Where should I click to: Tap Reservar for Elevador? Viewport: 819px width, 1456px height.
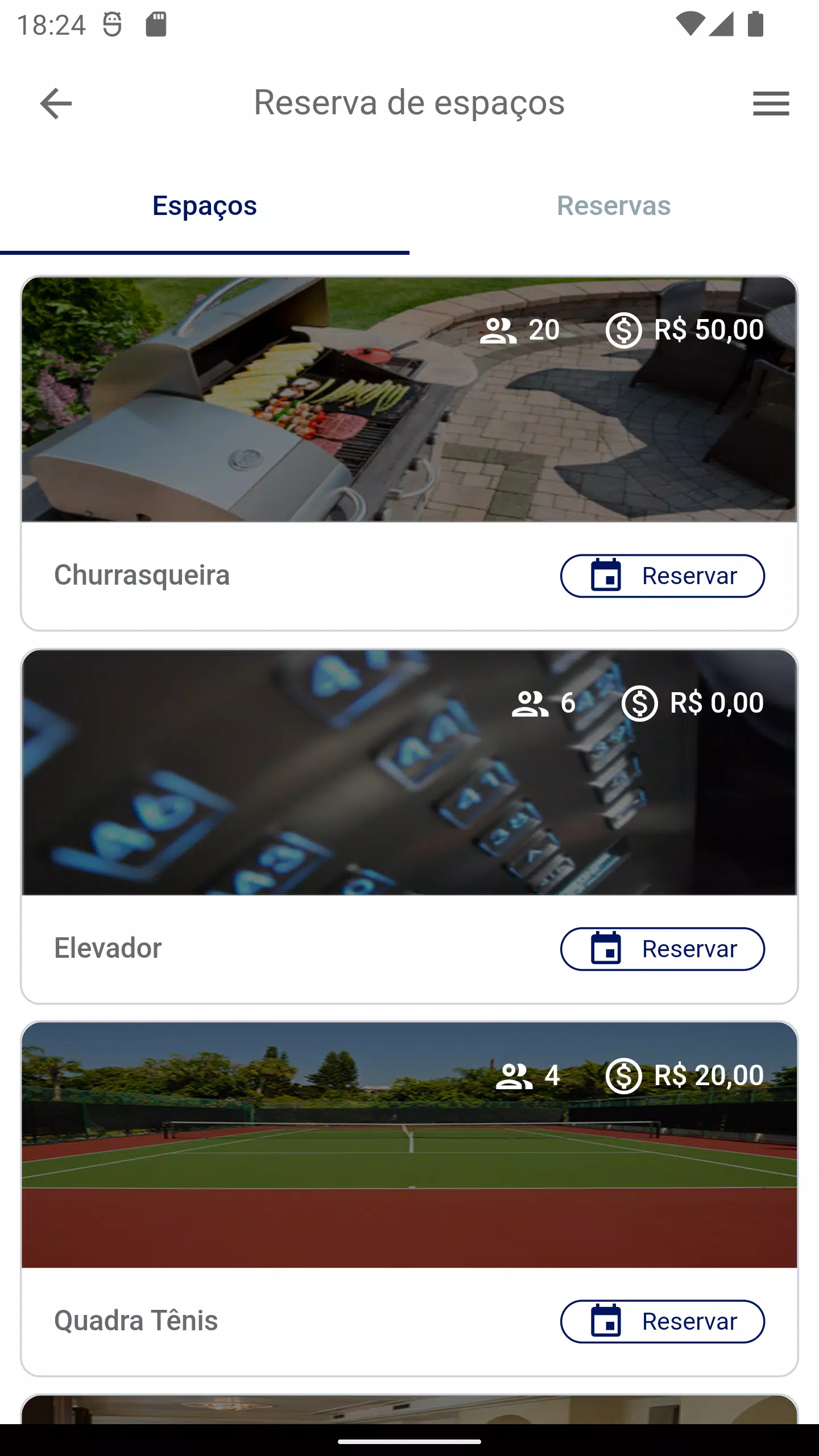pos(663,949)
